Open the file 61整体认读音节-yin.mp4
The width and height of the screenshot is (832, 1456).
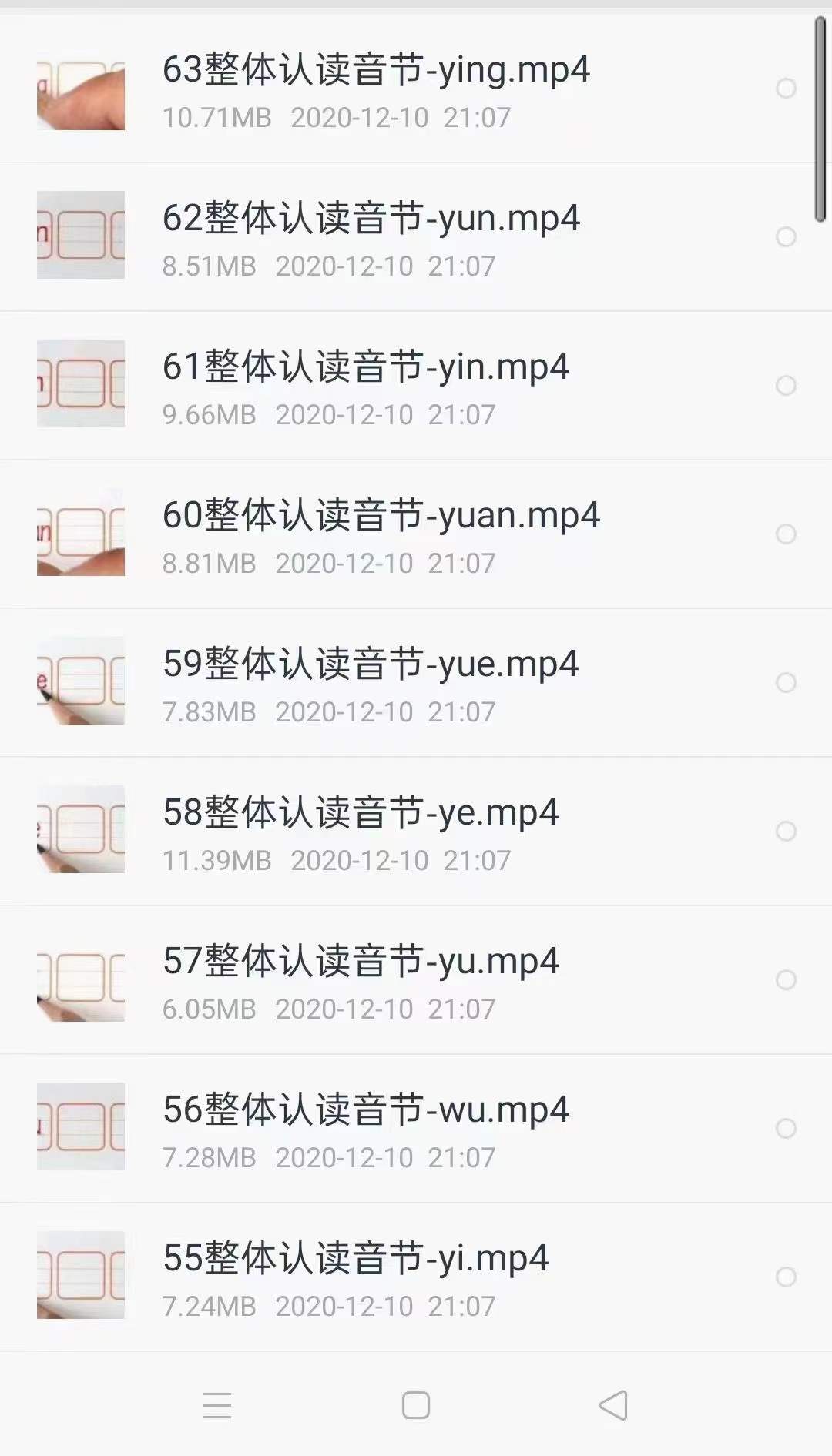coord(366,368)
